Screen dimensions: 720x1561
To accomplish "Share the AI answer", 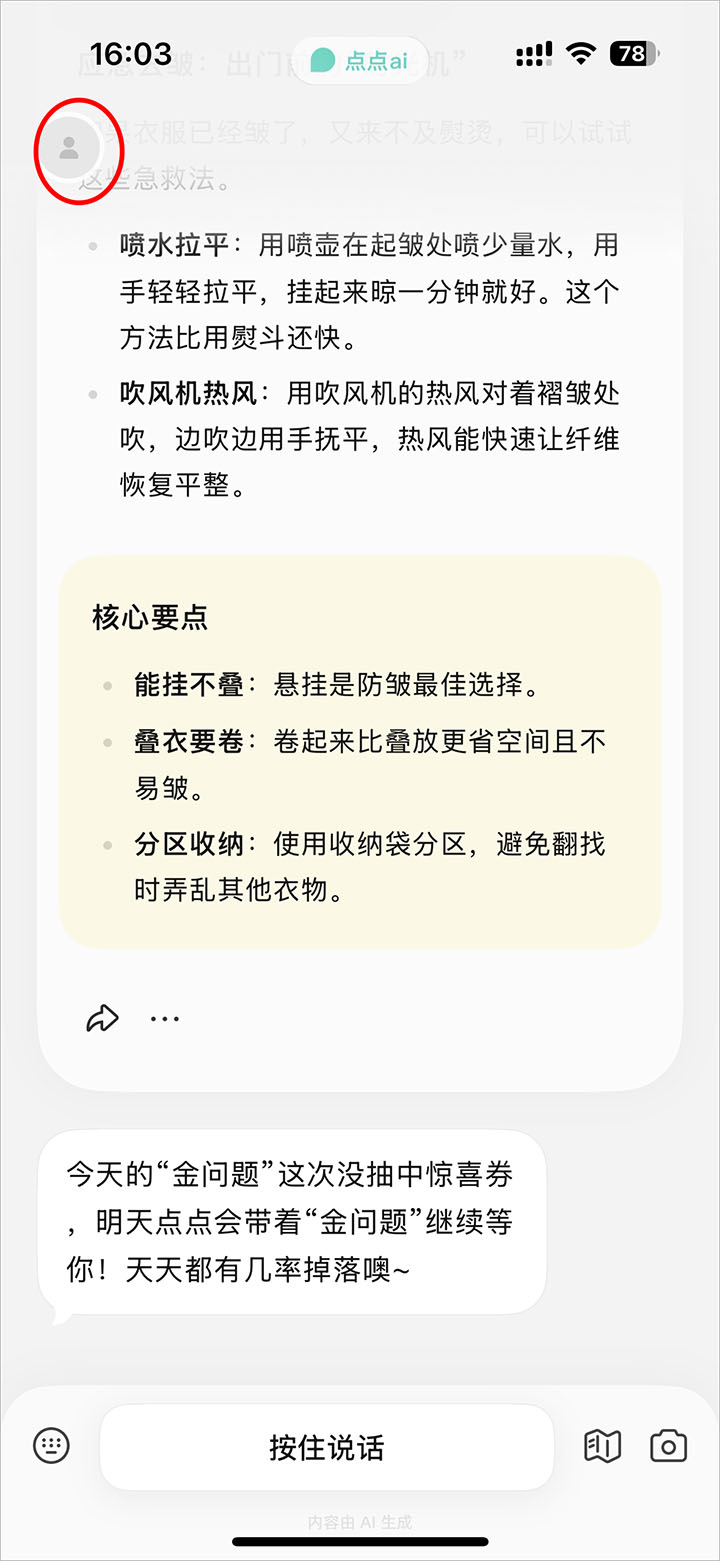I will (x=102, y=1019).
